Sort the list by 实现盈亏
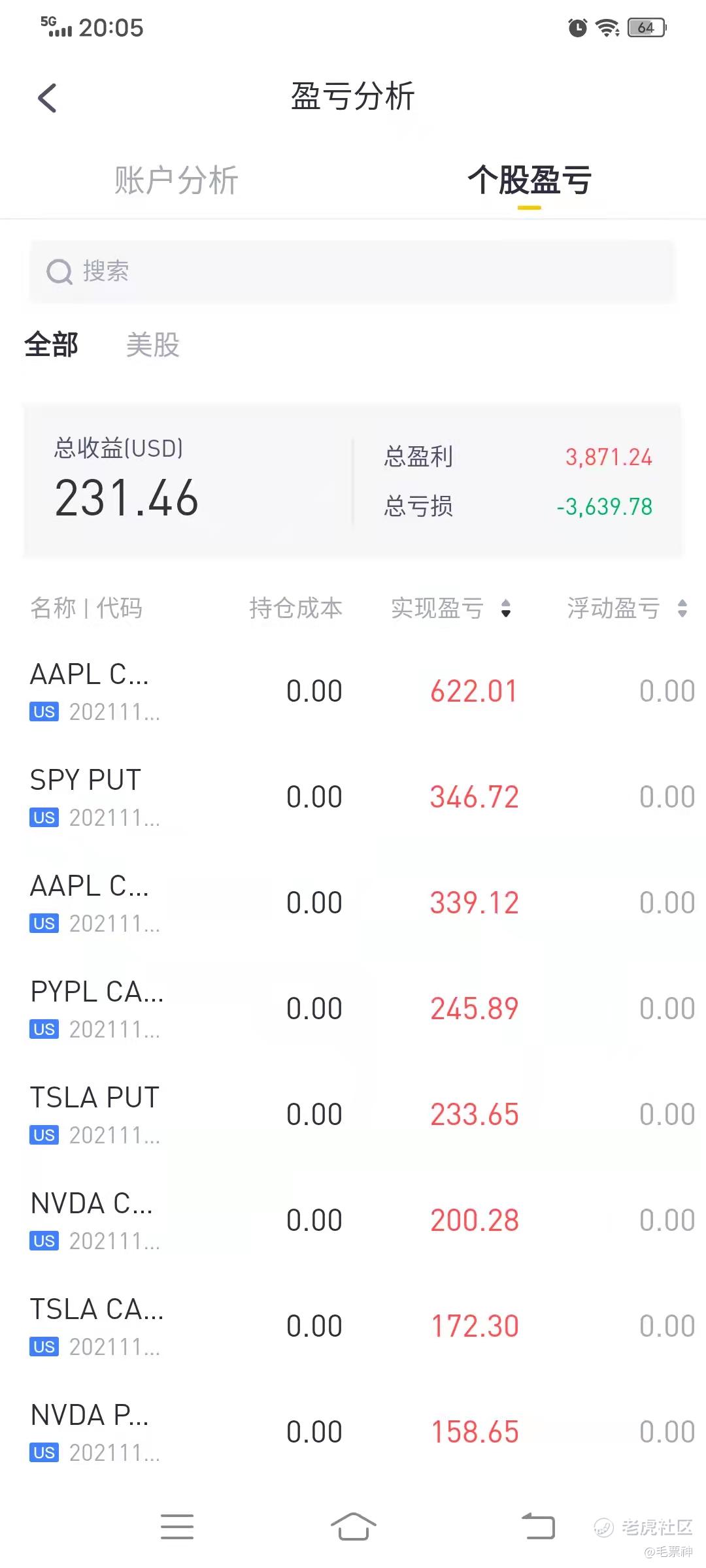Screen dimensions: 706x1568 [451, 608]
